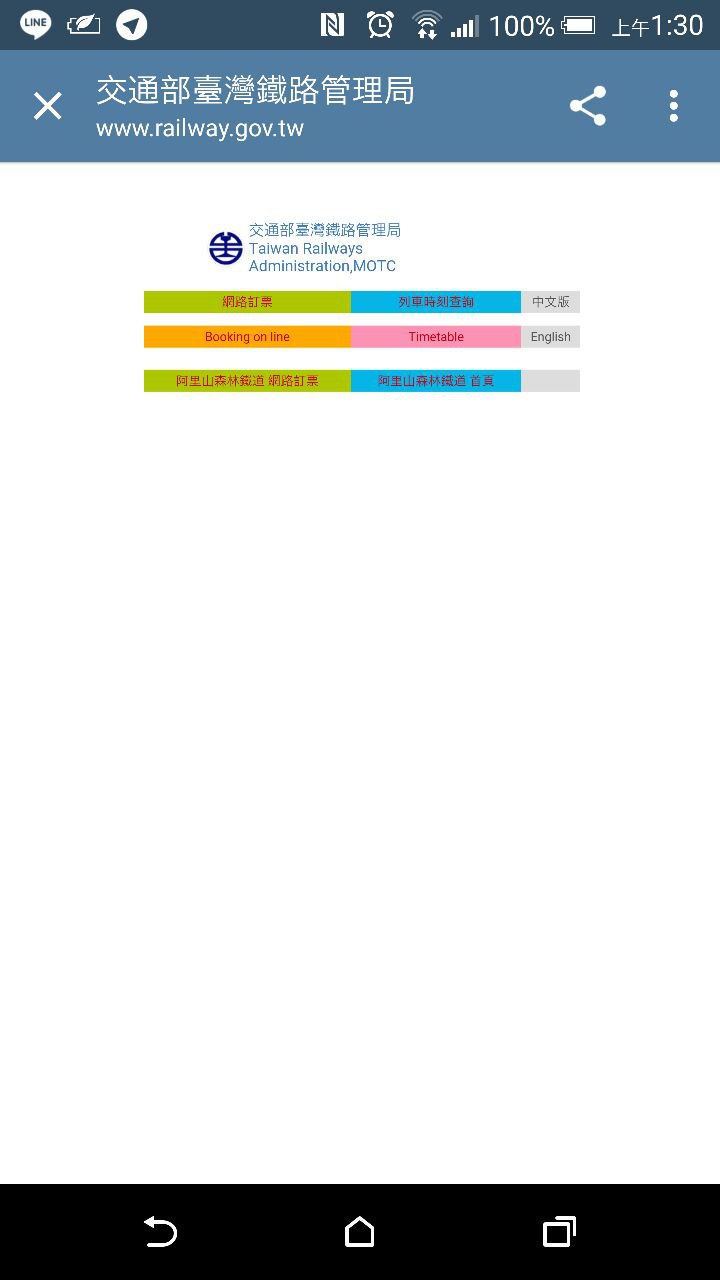Open the 網路訂票 online booking link
Viewport: 720px width, 1280px height.
(247, 302)
